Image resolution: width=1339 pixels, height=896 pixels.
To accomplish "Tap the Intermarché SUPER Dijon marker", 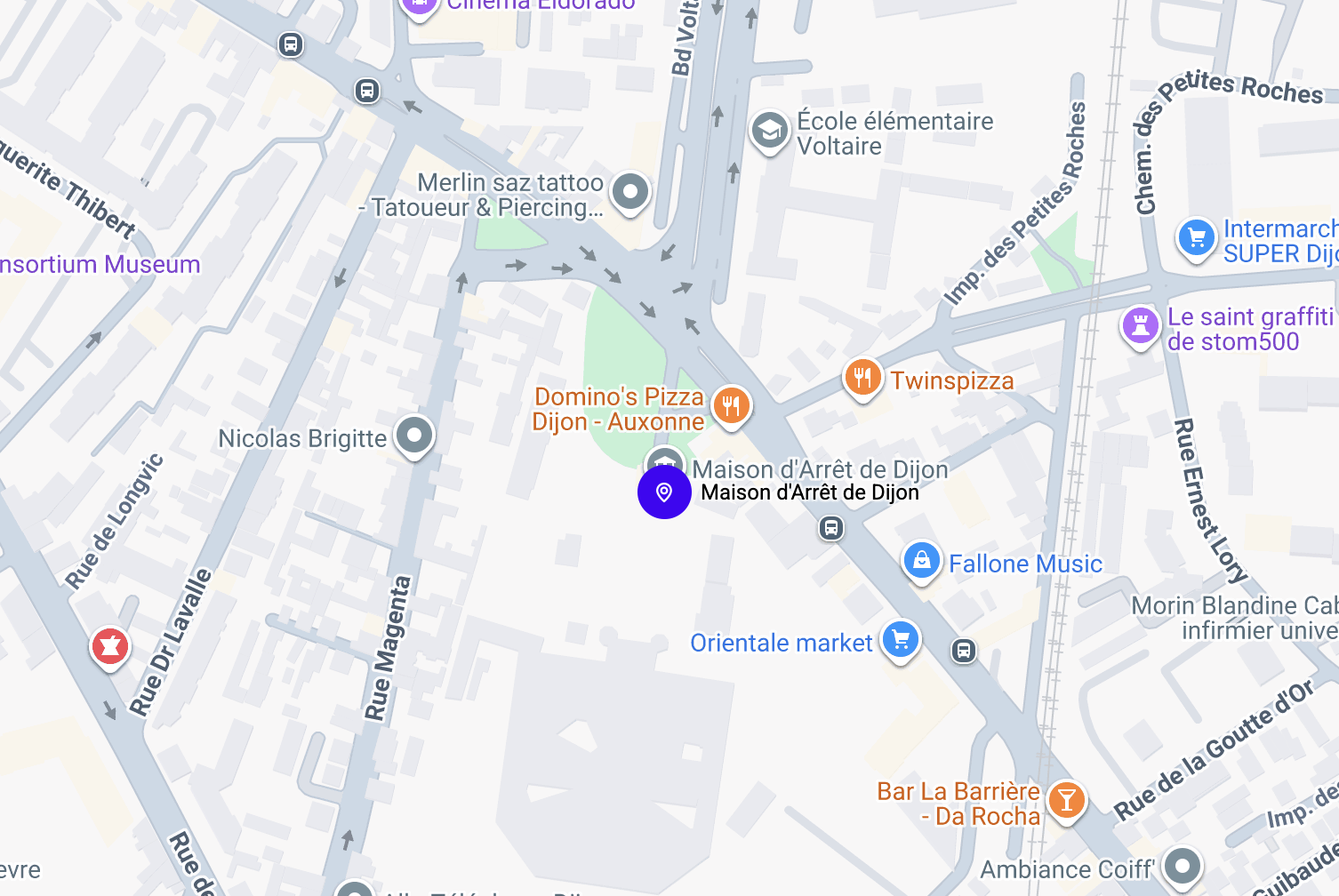I will [x=1196, y=238].
